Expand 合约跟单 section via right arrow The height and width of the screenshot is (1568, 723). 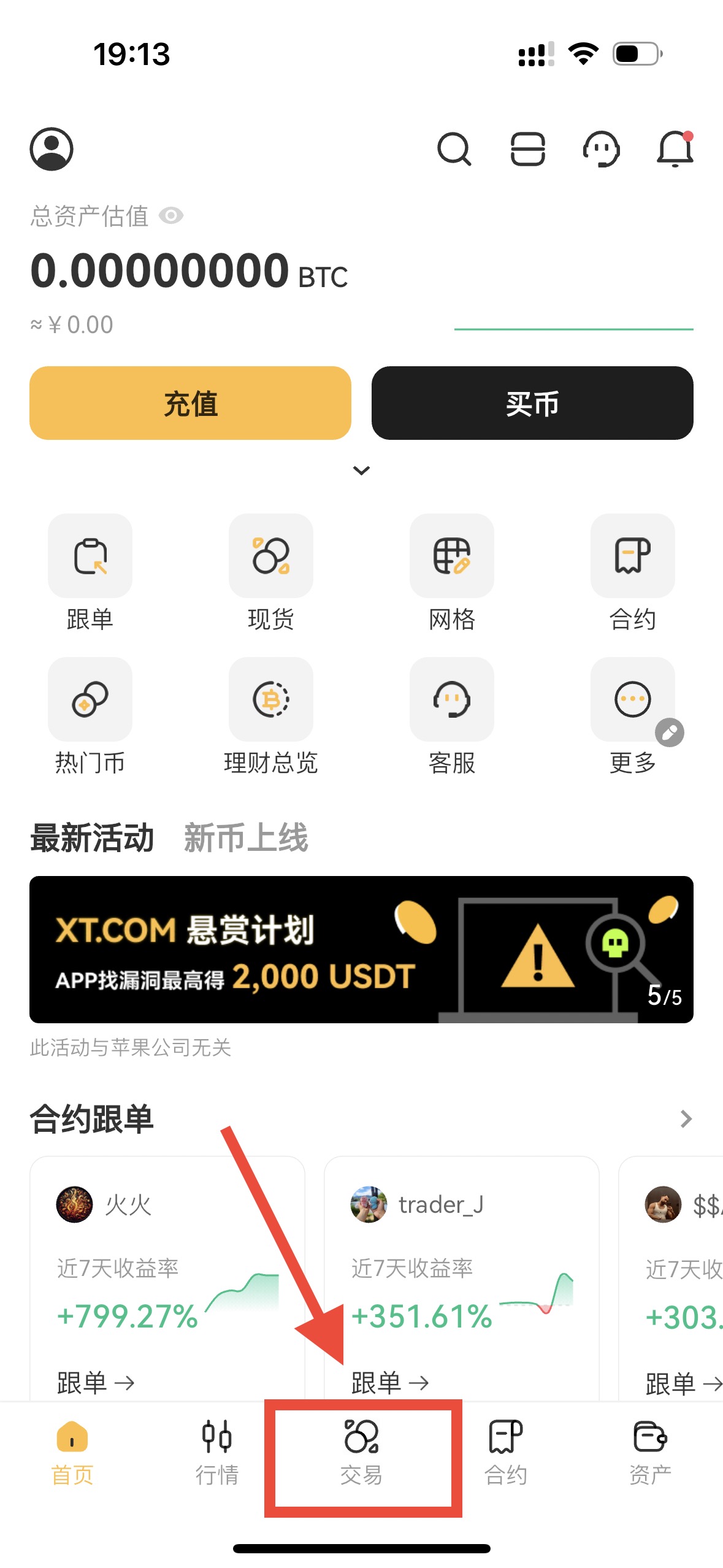tap(685, 1119)
